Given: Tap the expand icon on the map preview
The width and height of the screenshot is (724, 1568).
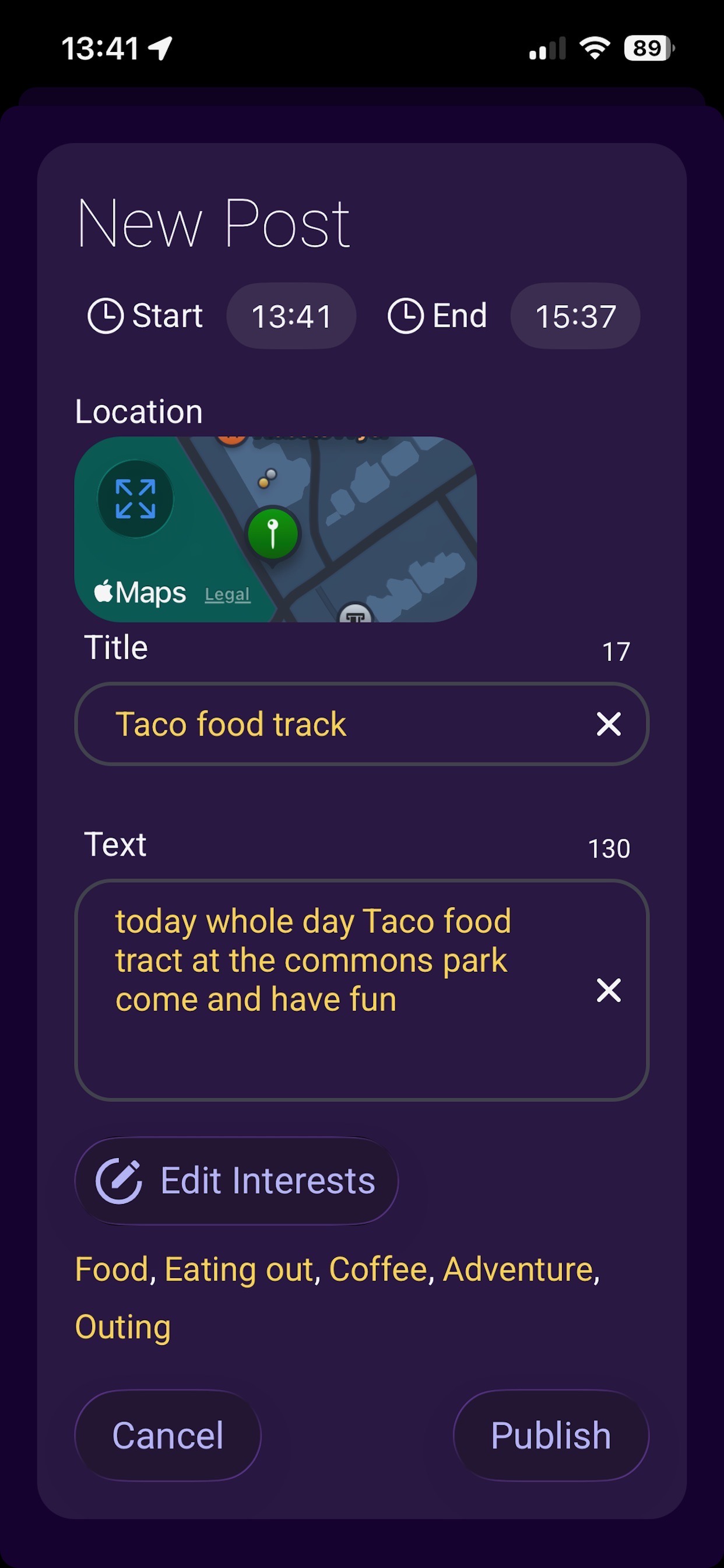Looking at the screenshot, I should (135, 498).
